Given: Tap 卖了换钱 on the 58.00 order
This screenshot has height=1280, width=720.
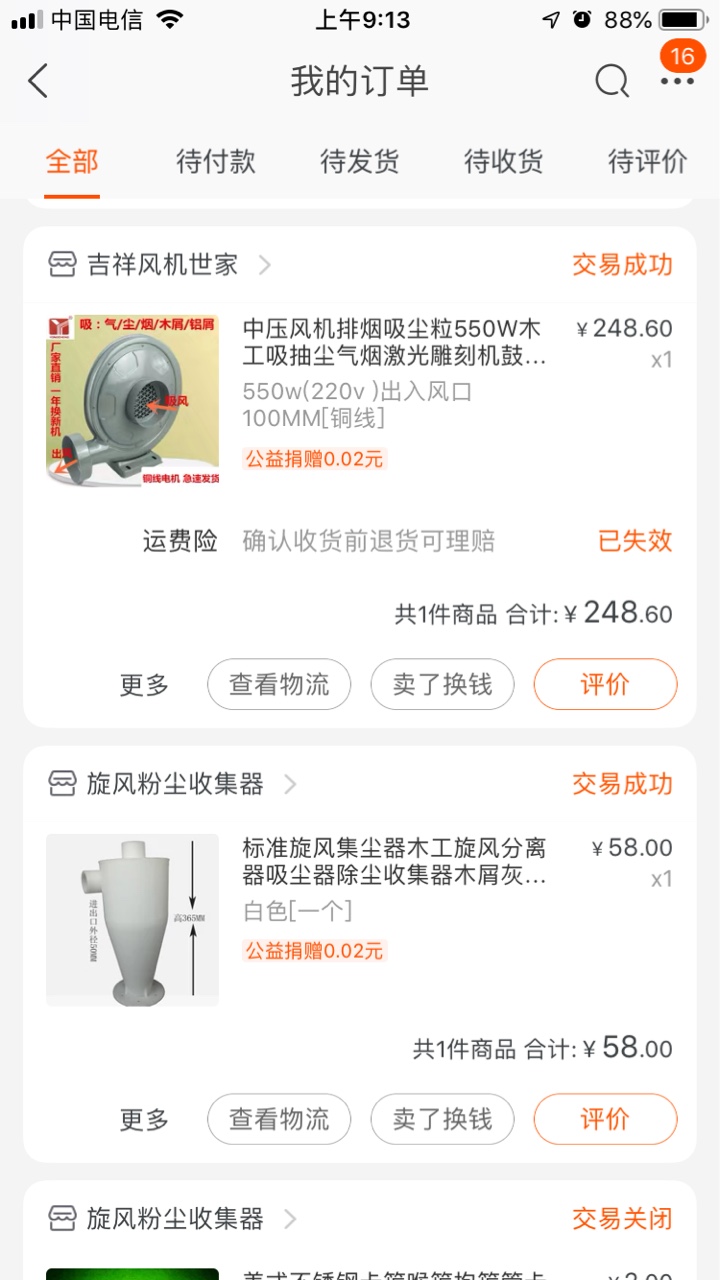Looking at the screenshot, I should point(443,1119).
